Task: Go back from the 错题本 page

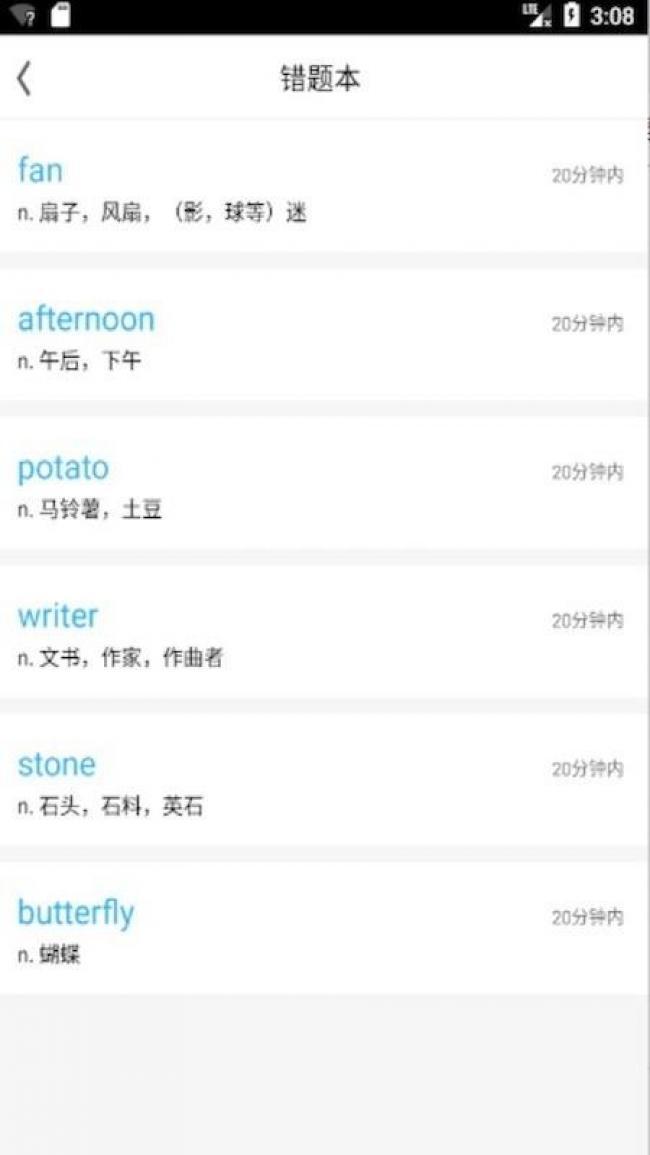Action: 25,78
